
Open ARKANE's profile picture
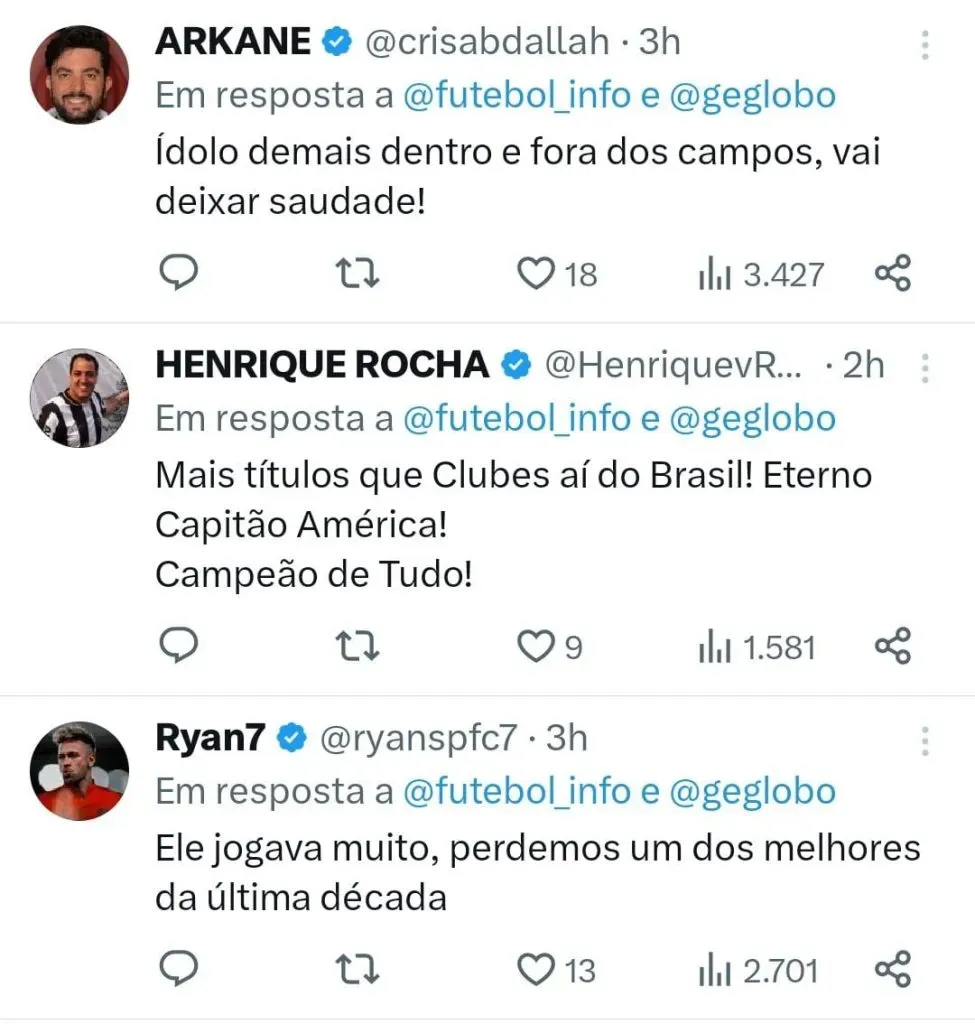(80, 75)
